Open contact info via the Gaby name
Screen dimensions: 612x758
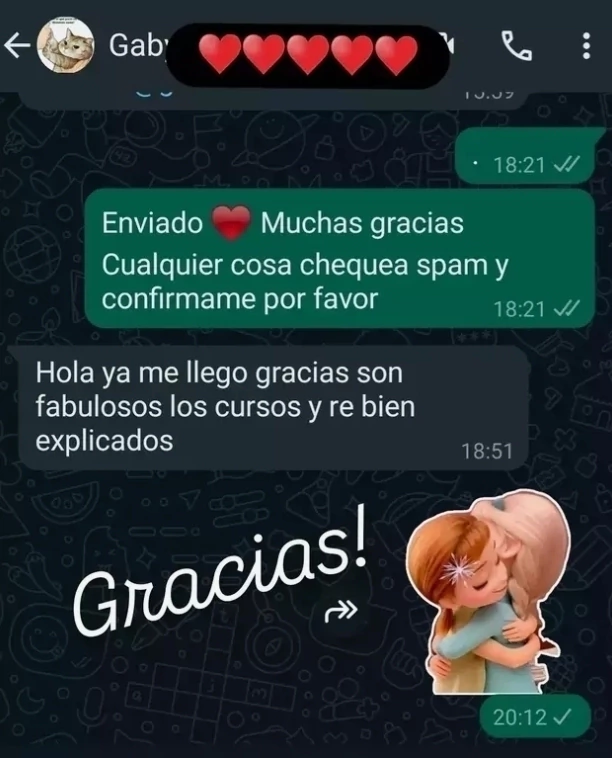click(x=132, y=46)
